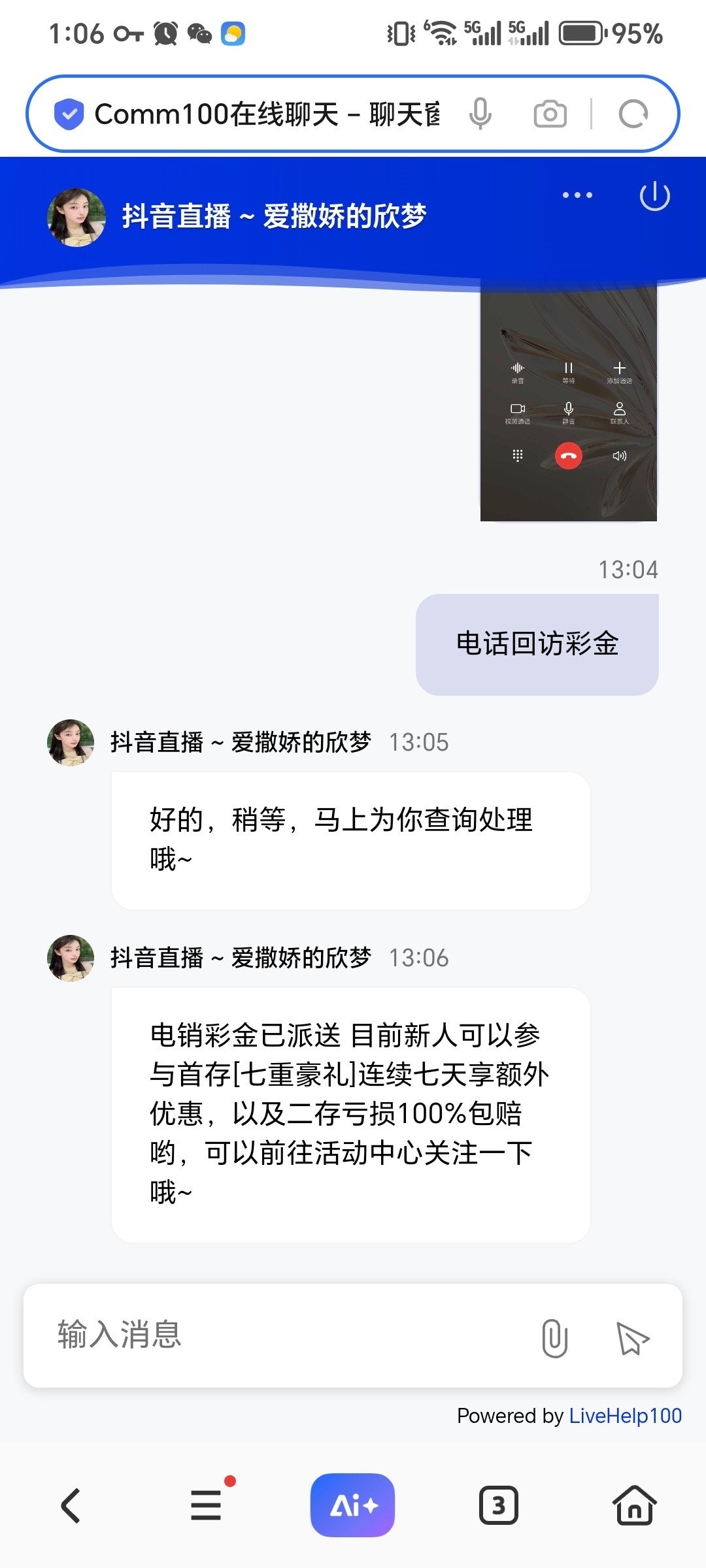Go to the browser home page
This screenshot has width=706, height=1568.
(x=634, y=1506)
